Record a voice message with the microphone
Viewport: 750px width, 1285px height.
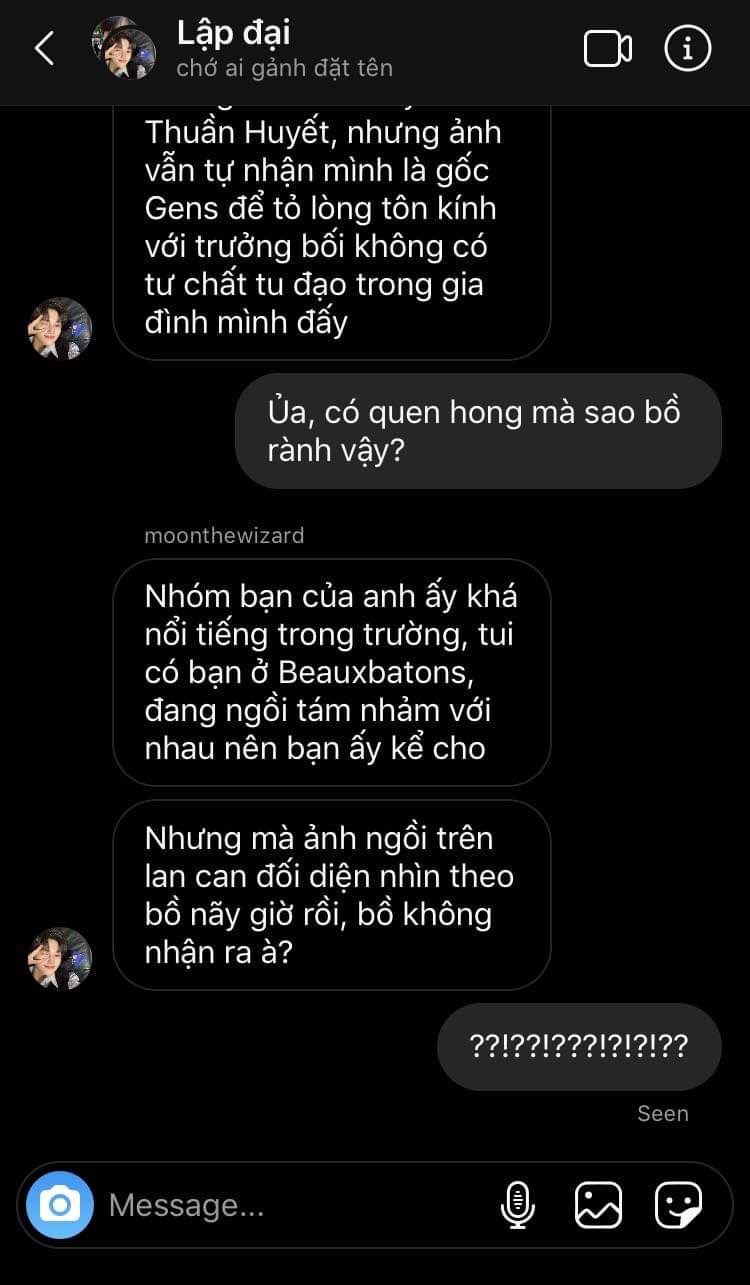pyautogui.click(x=517, y=1205)
